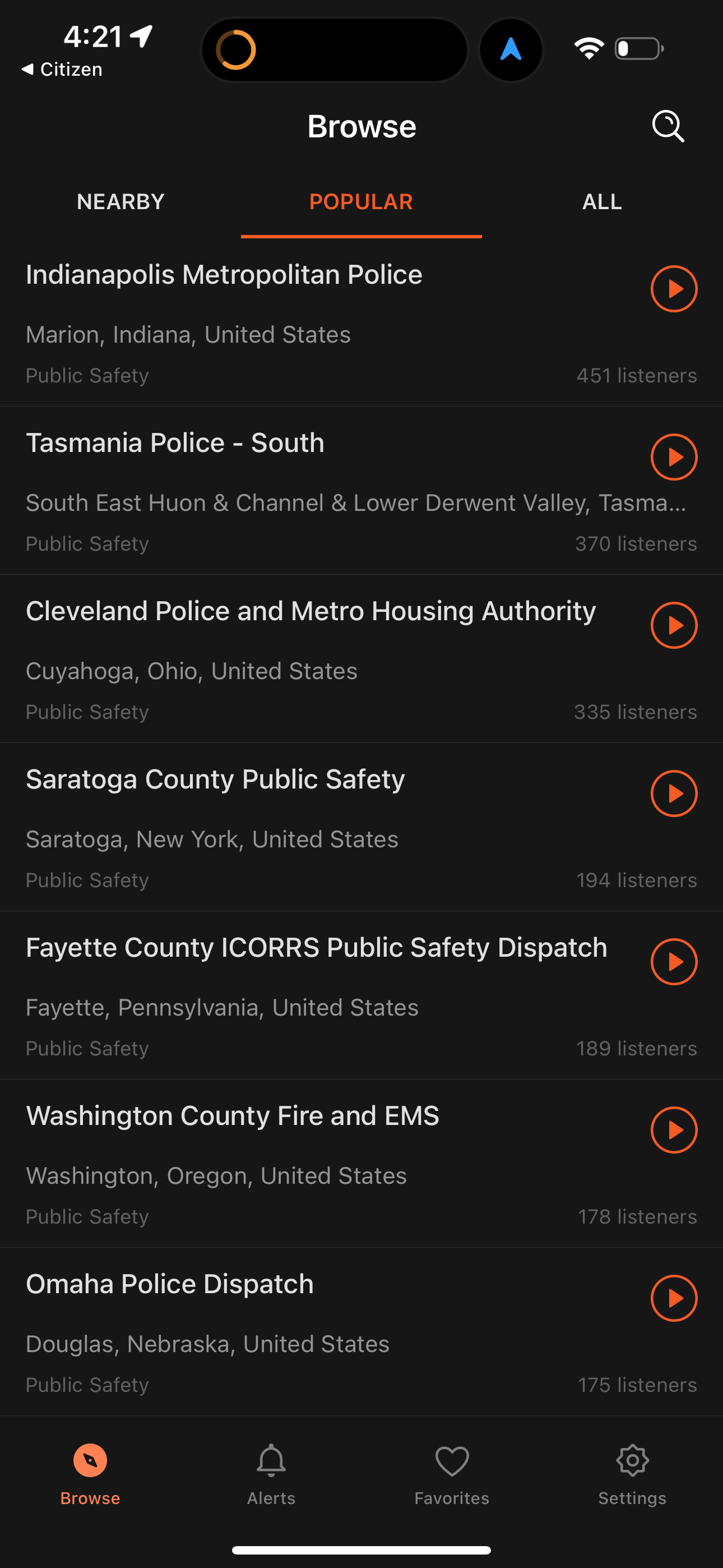Start the Washington County Fire and EMS stream
Image resolution: width=723 pixels, height=1568 pixels.
[x=674, y=1131]
